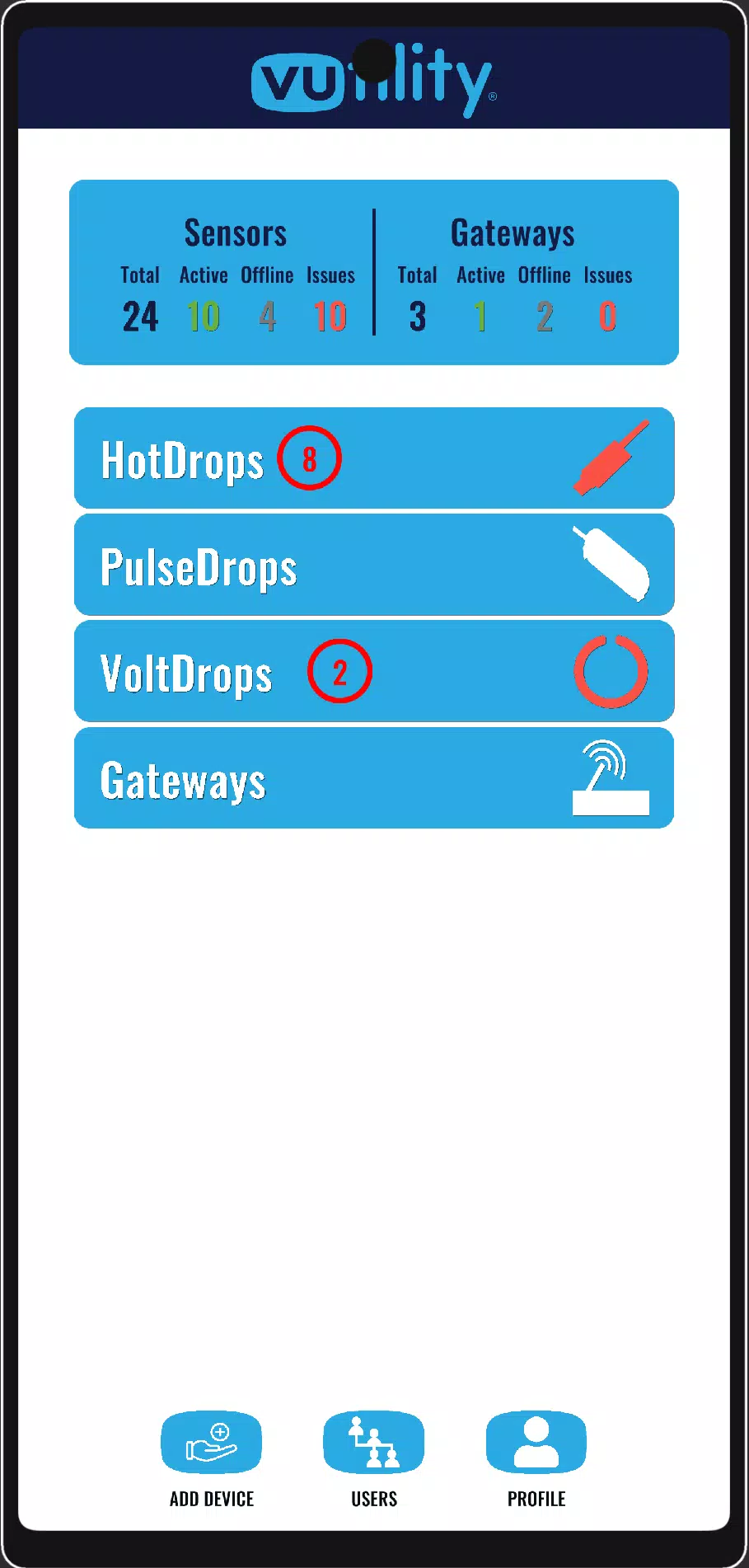Open the PulseDrops device list
This screenshot has width=749, height=1568.
click(373, 566)
